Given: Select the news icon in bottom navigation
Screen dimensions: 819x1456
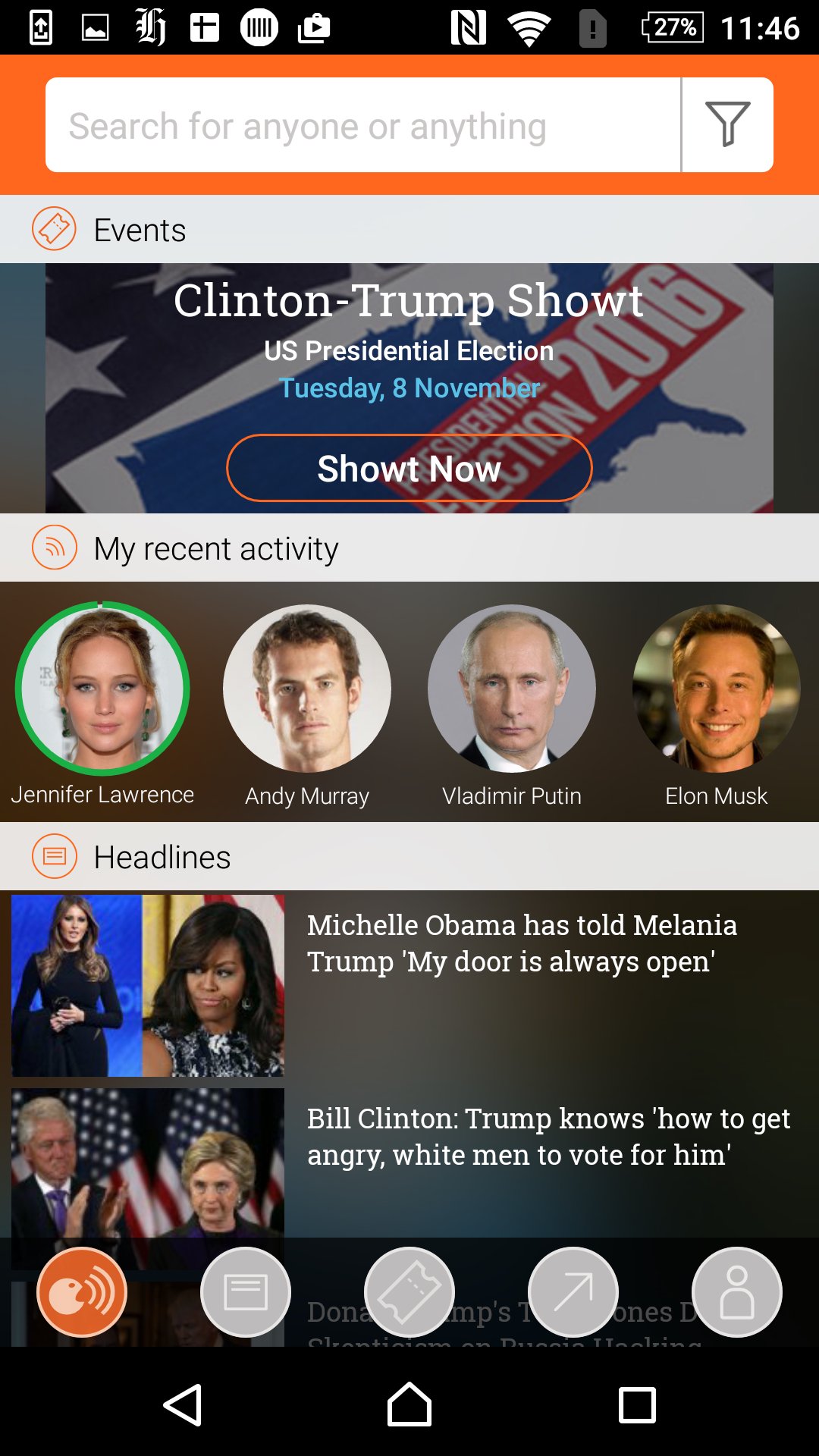Looking at the screenshot, I should point(244,1291).
